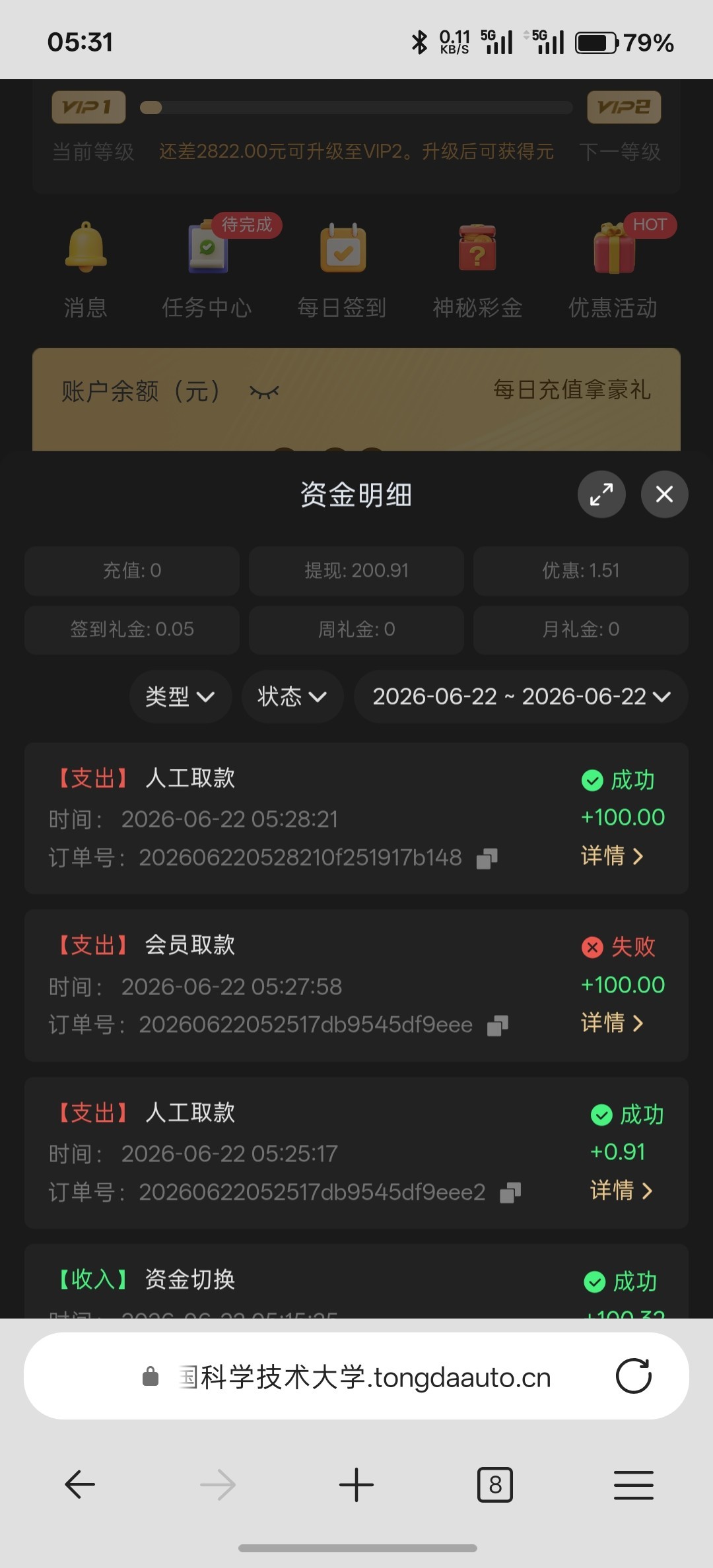Copy order number 20260622052517​db9545df9eee
Viewport: 713px width, 1568px height.
click(x=498, y=1026)
